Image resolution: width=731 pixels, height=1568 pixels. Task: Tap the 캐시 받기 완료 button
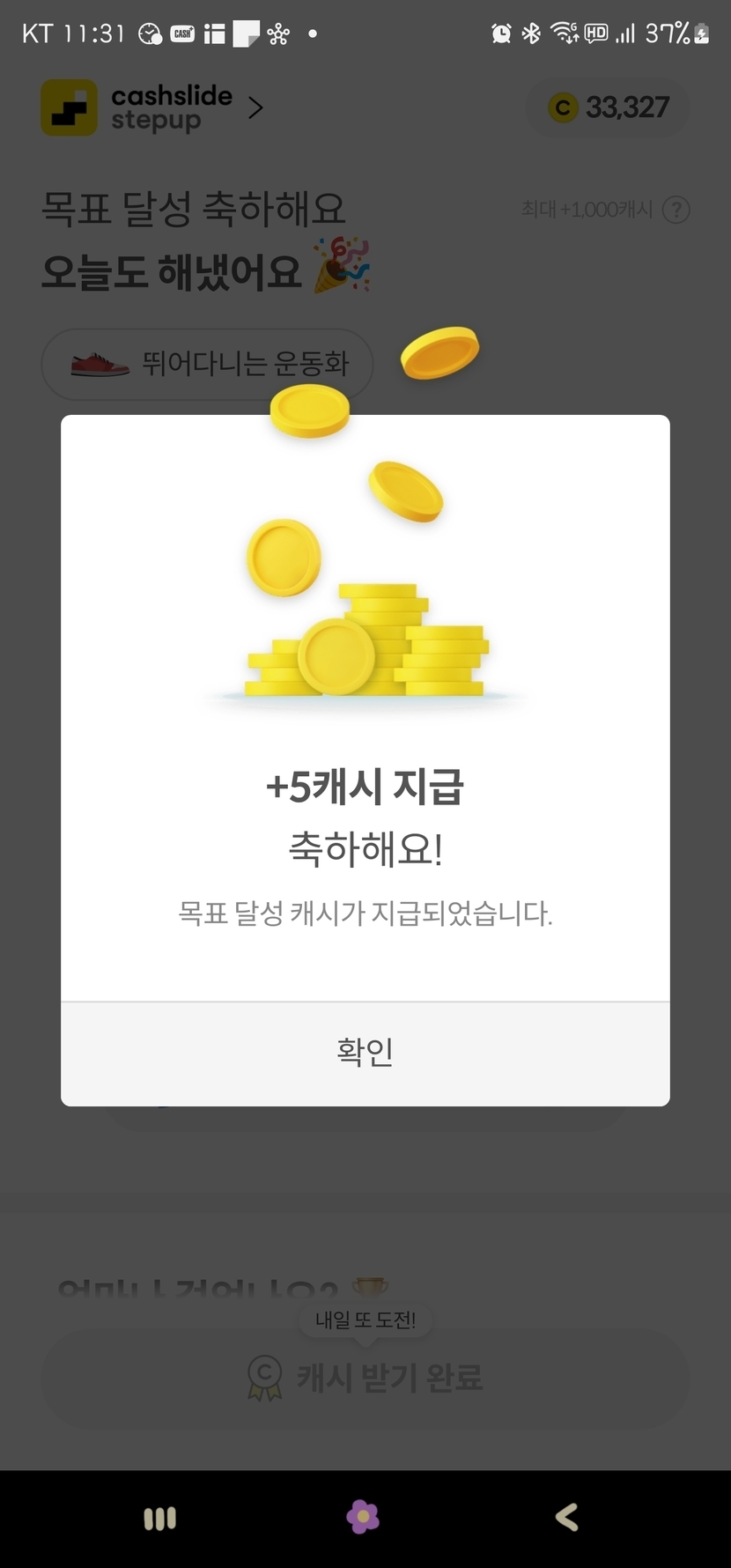tap(365, 1378)
